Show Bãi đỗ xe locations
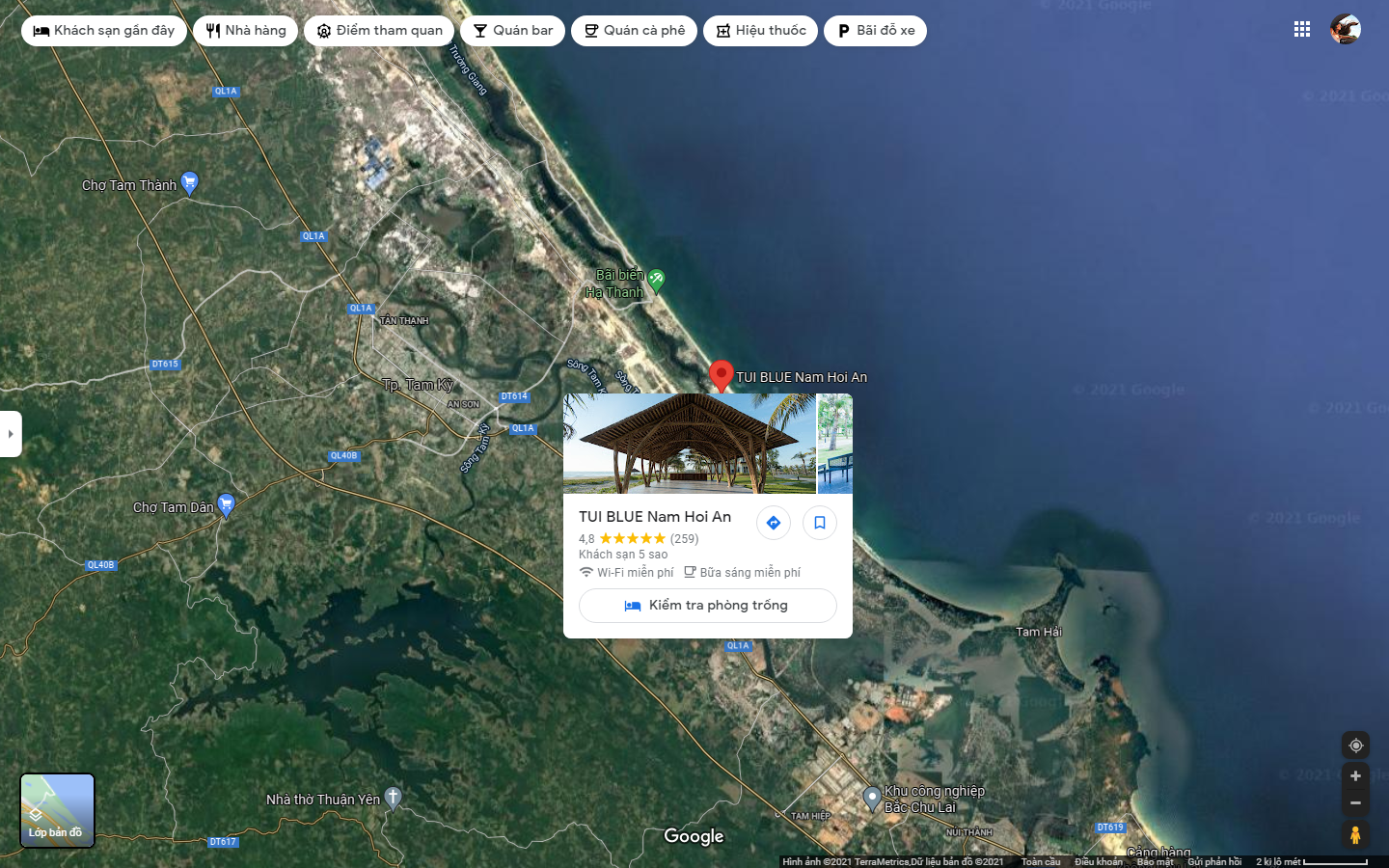This screenshot has height=868, width=1389. [x=875, y=31]
